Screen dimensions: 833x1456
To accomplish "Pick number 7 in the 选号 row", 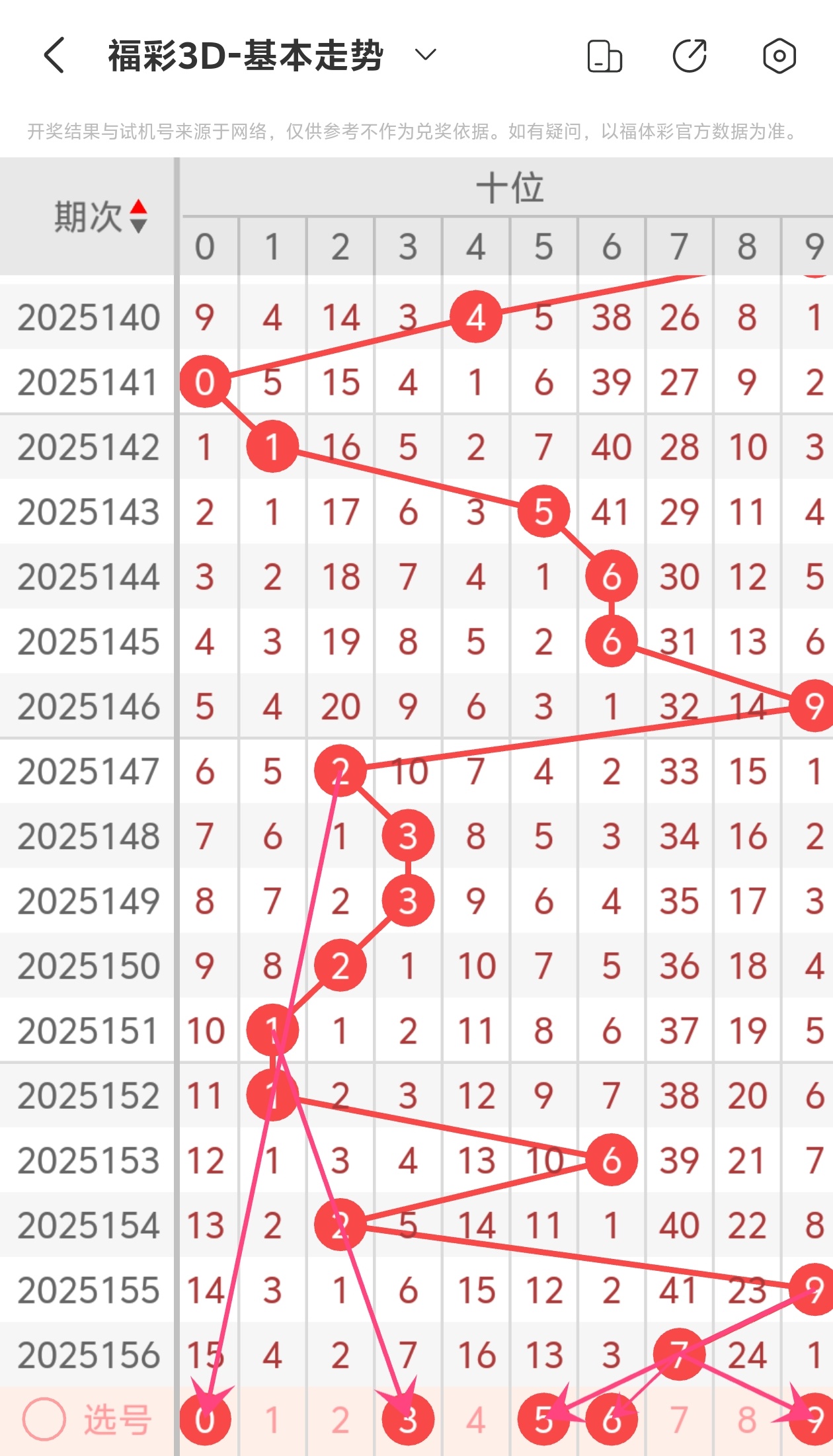I will click(679, 1419).
